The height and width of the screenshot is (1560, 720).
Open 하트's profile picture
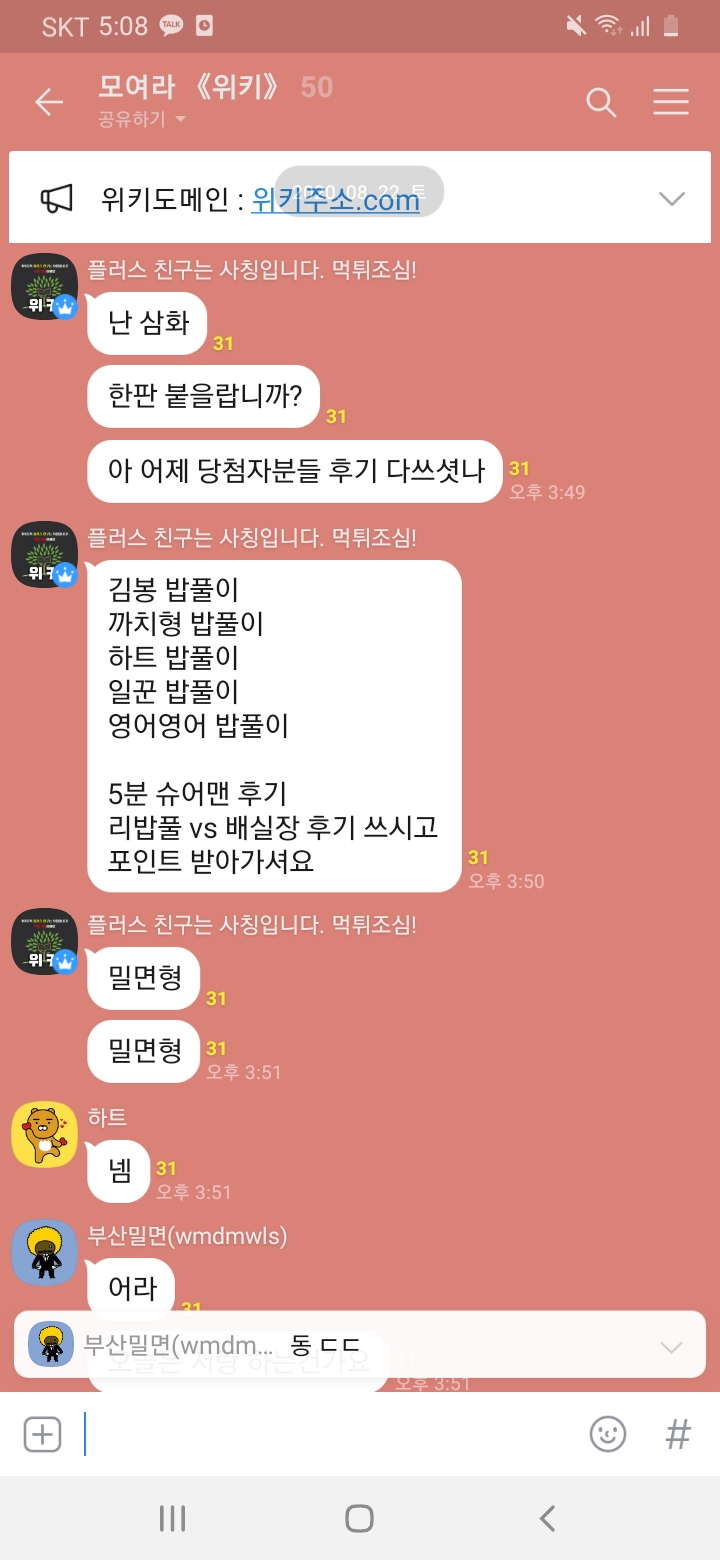tap(44, 1134)
